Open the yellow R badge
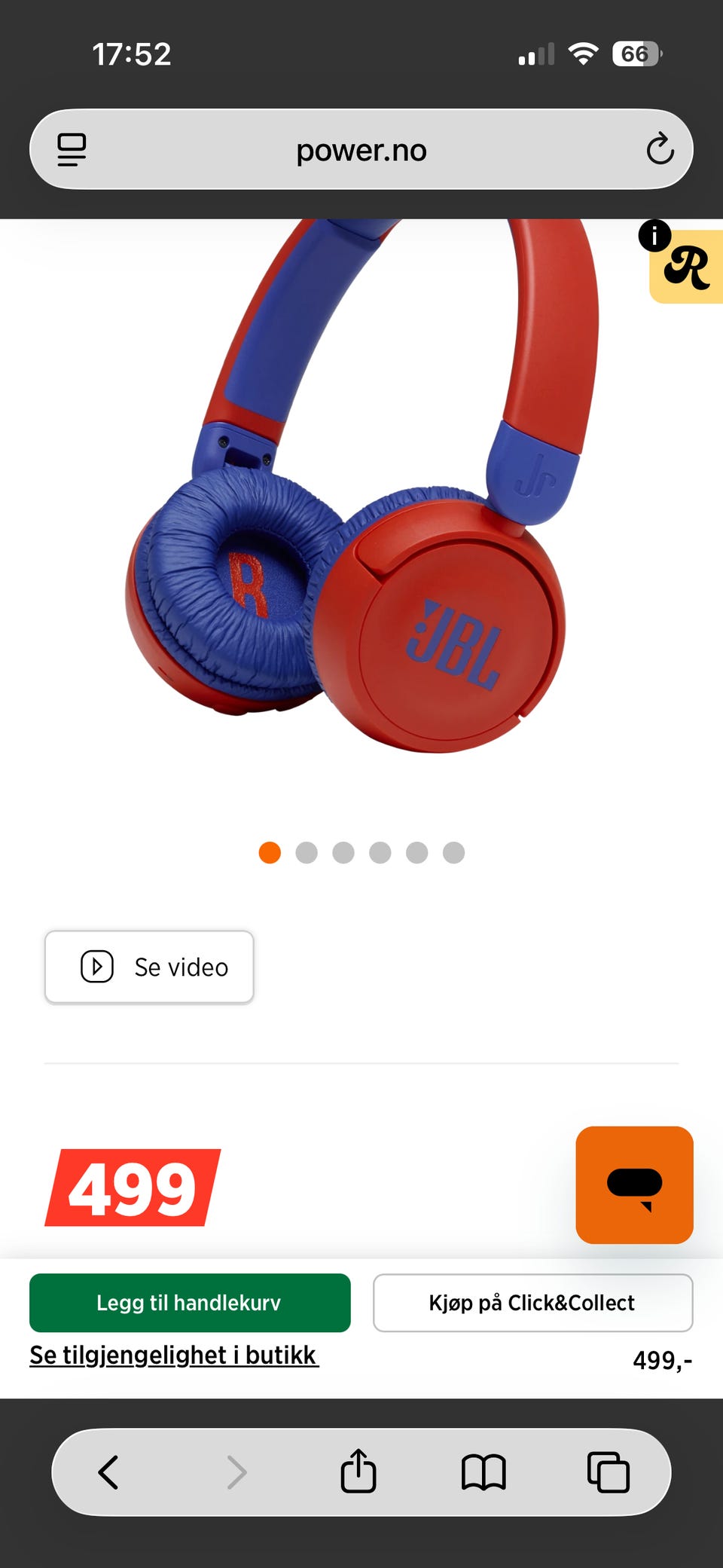 point(686,267)
